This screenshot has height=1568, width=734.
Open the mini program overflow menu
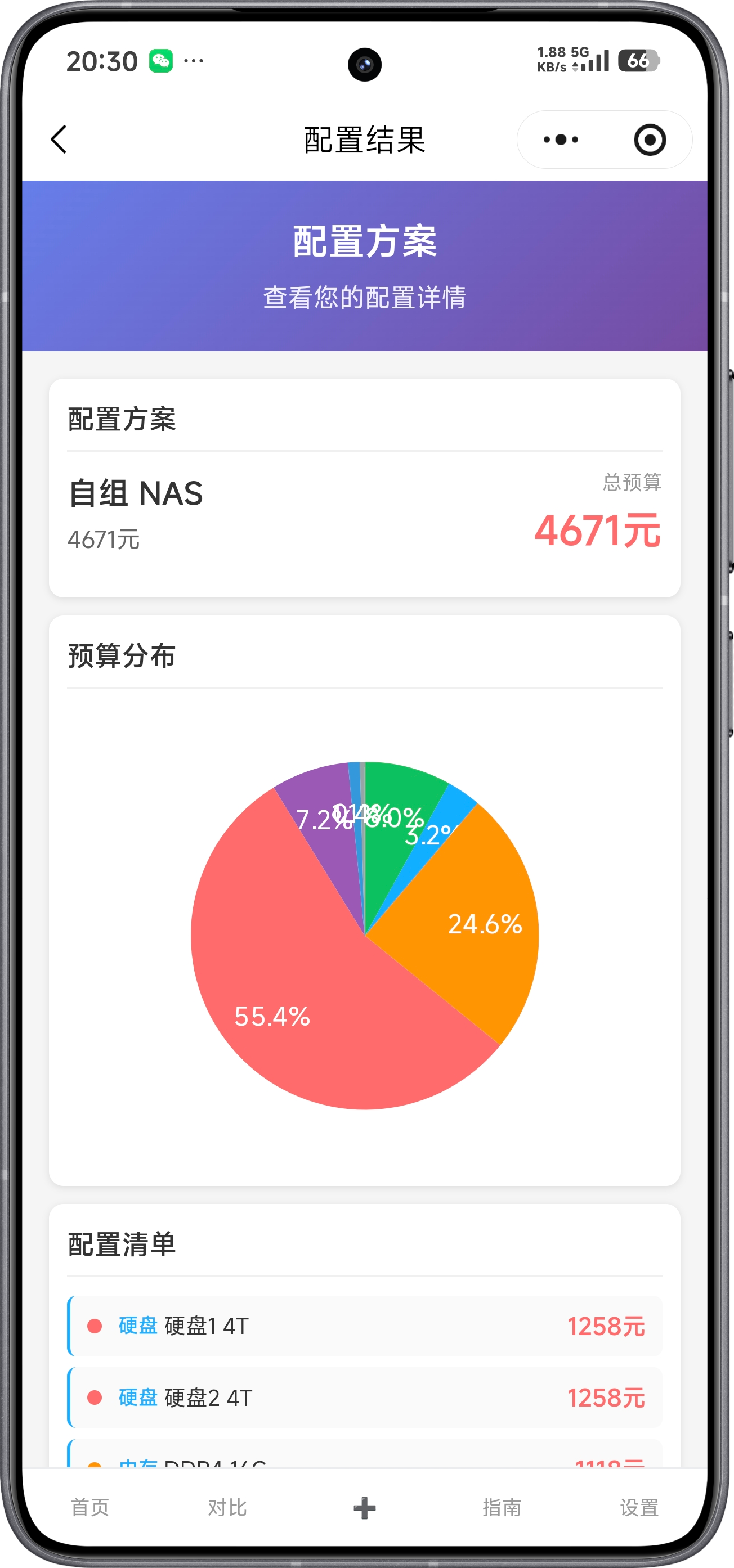[x=561, y=140]
